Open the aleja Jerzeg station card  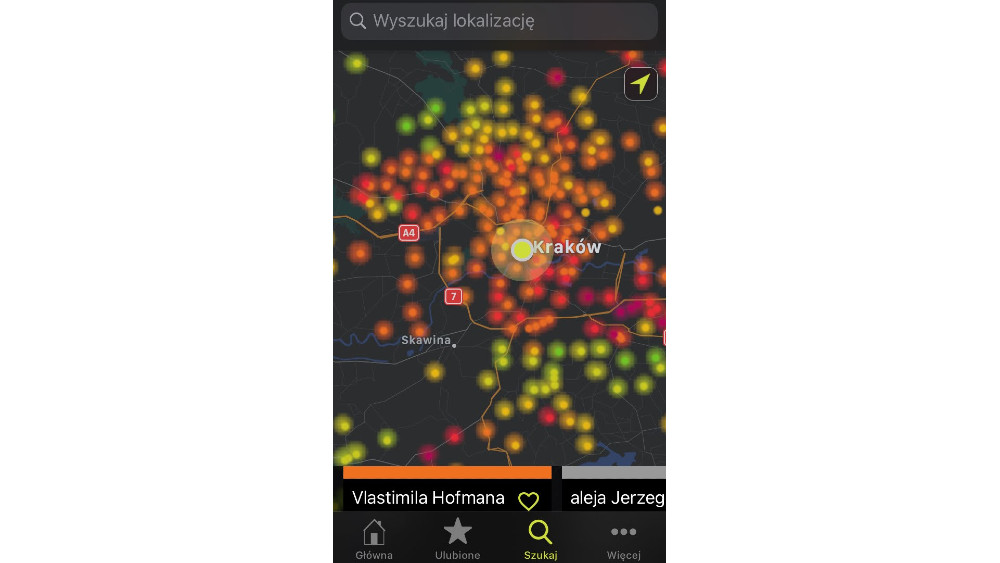pyautogui.click(x=614, y=497)
